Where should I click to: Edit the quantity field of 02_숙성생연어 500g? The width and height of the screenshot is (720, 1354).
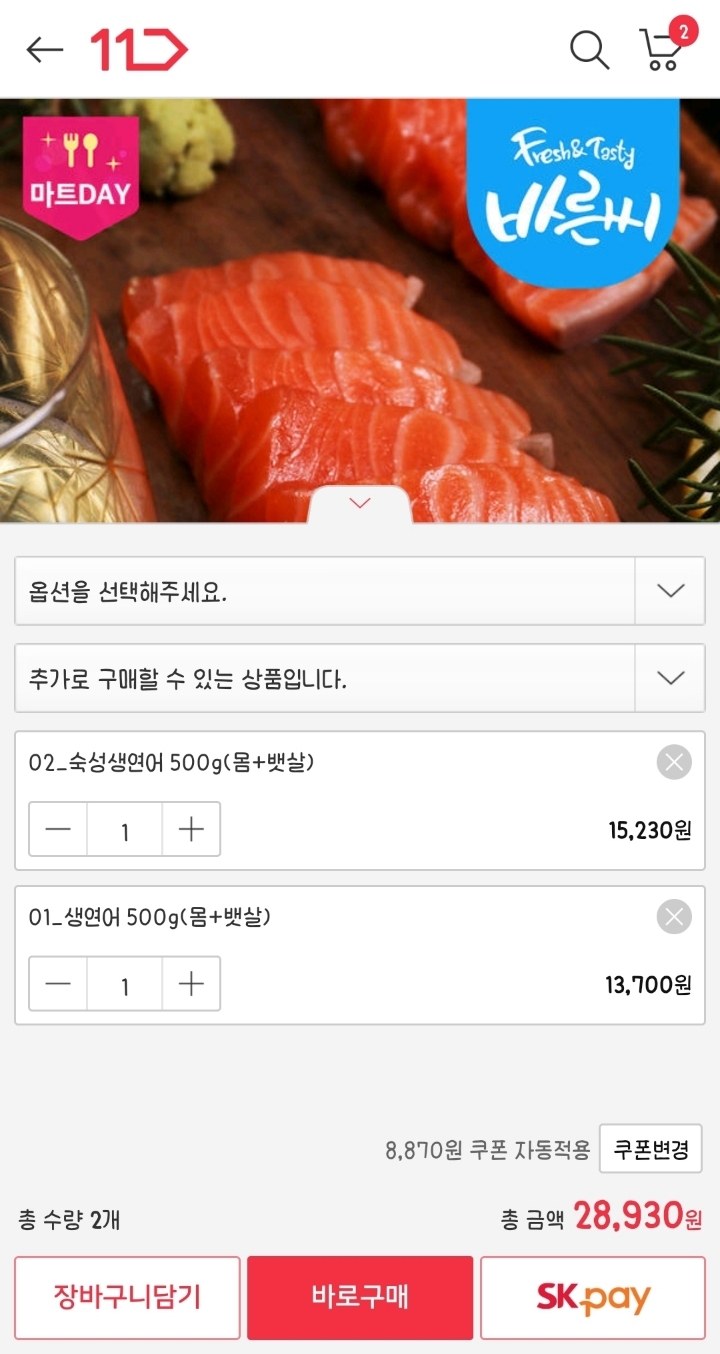125,830
